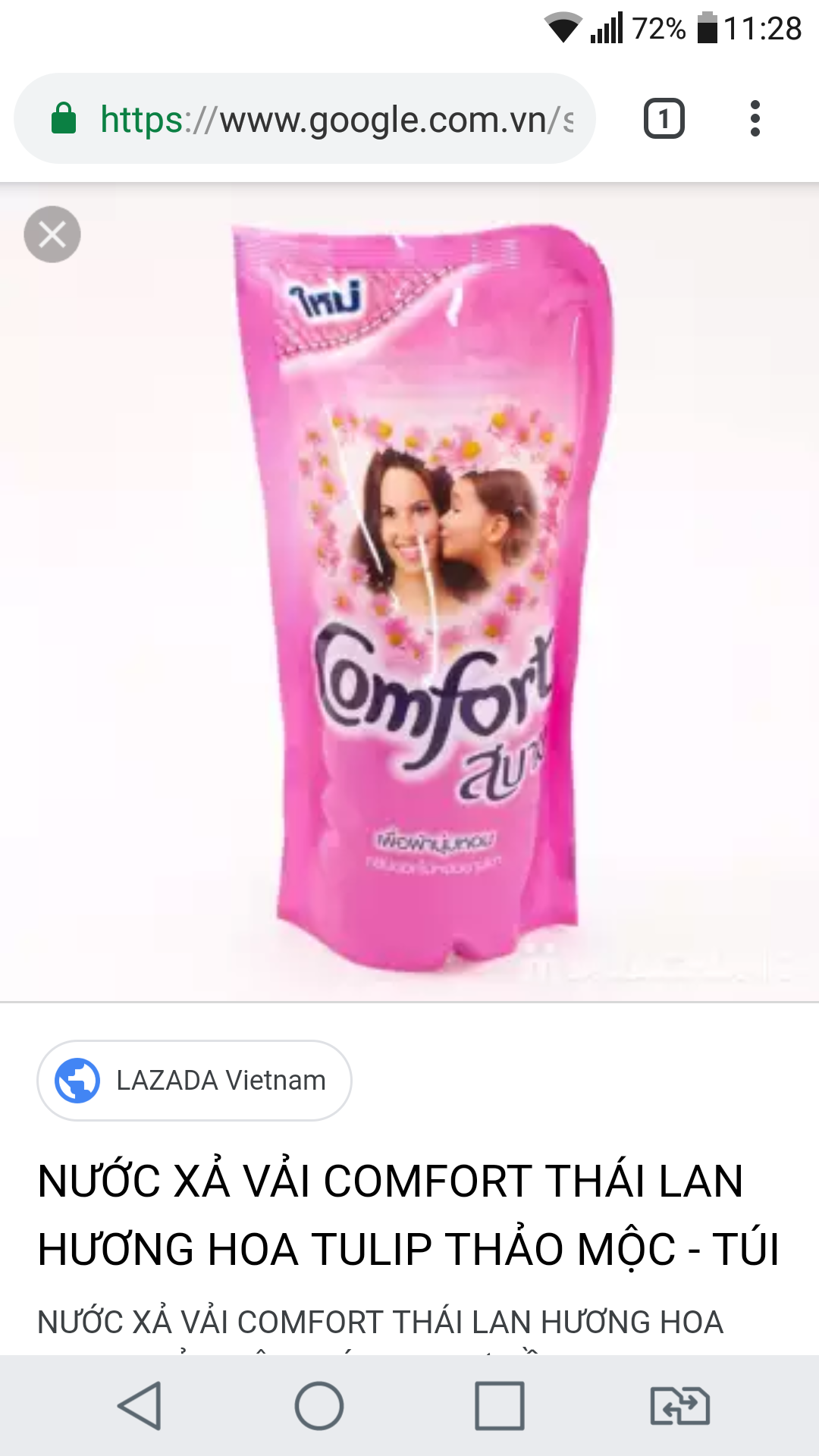Close the image preview

(52, 234)
